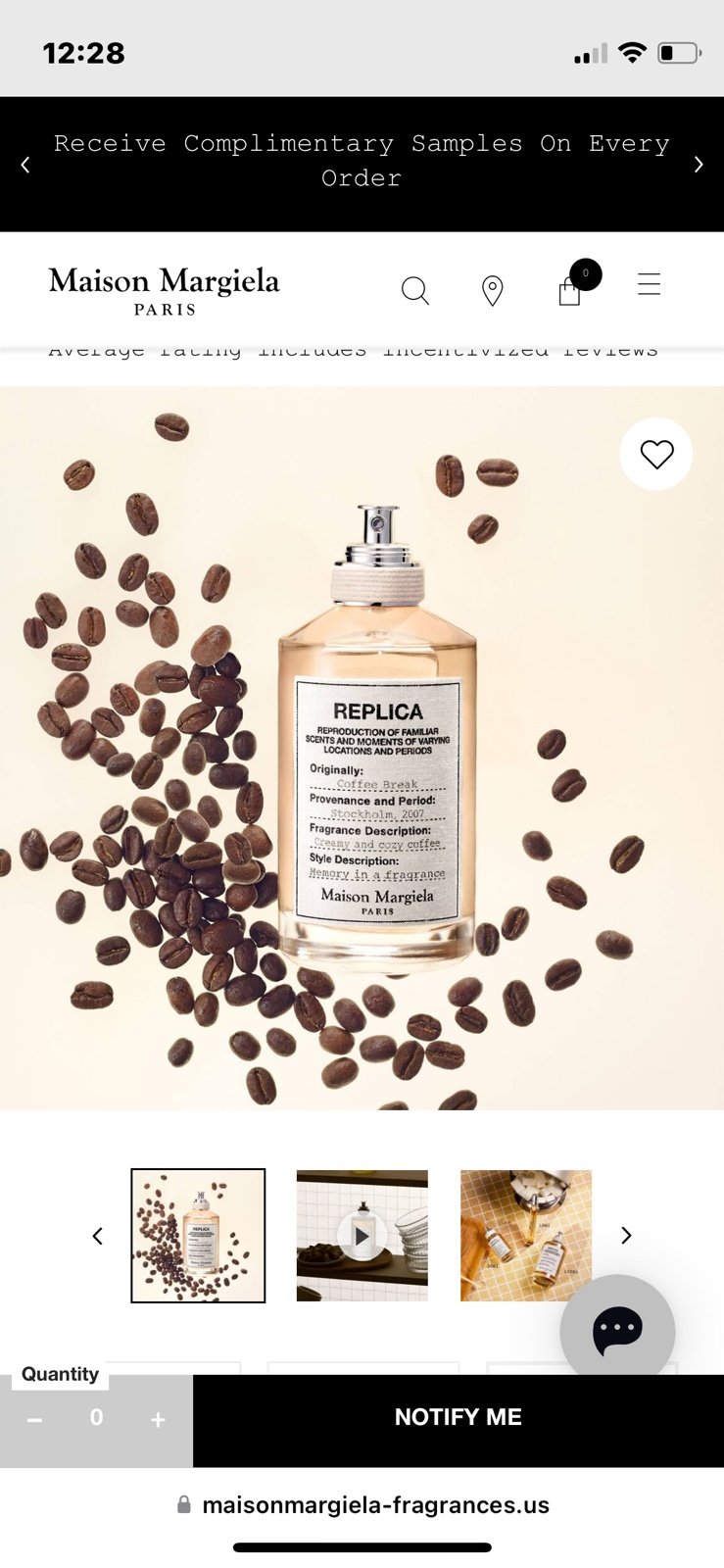Image resolution: width=724 pixels, height=1568 pixels.
Task: Open the hamburger menu
Action: click(649, 285)
